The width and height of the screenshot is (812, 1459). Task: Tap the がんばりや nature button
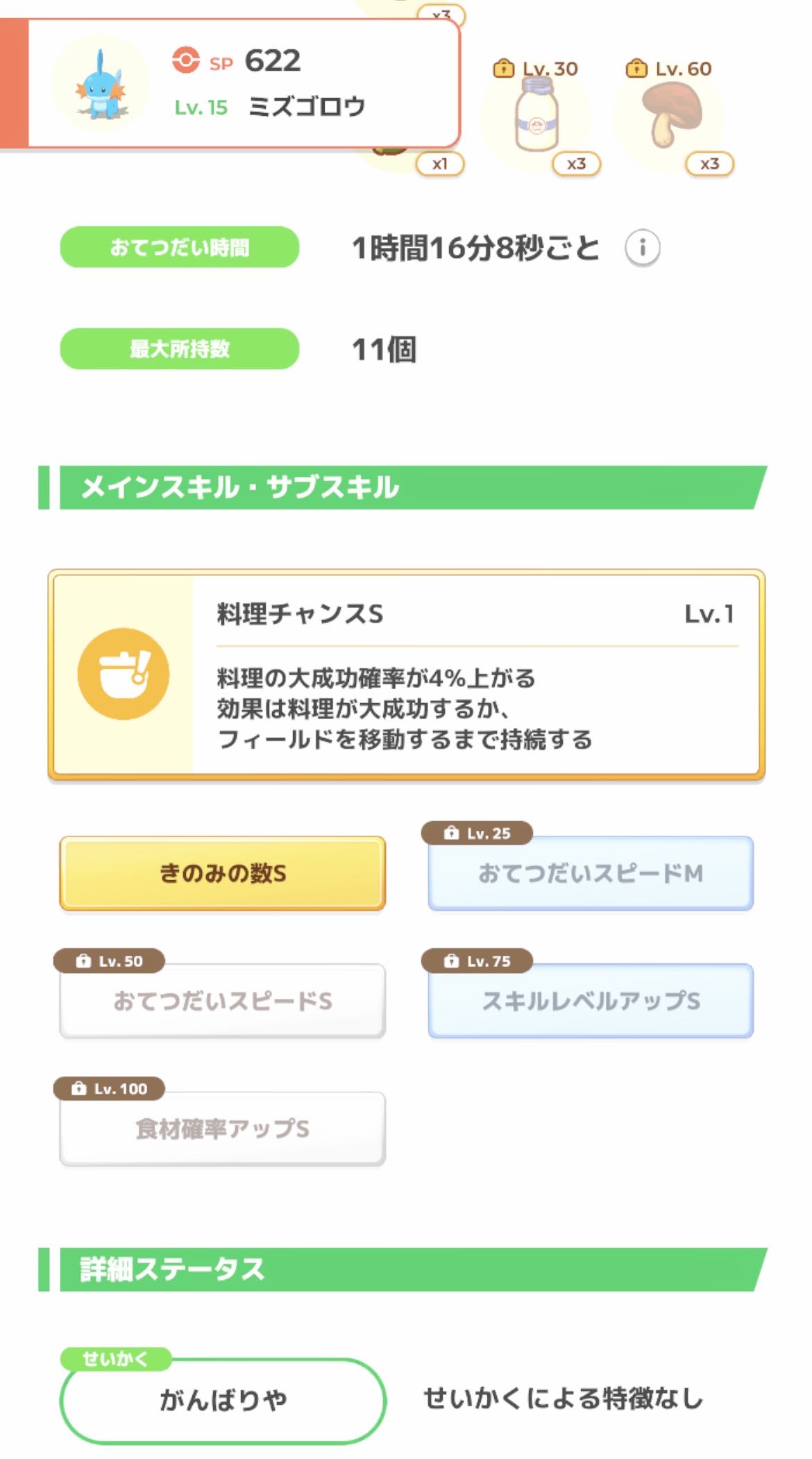223,1400
